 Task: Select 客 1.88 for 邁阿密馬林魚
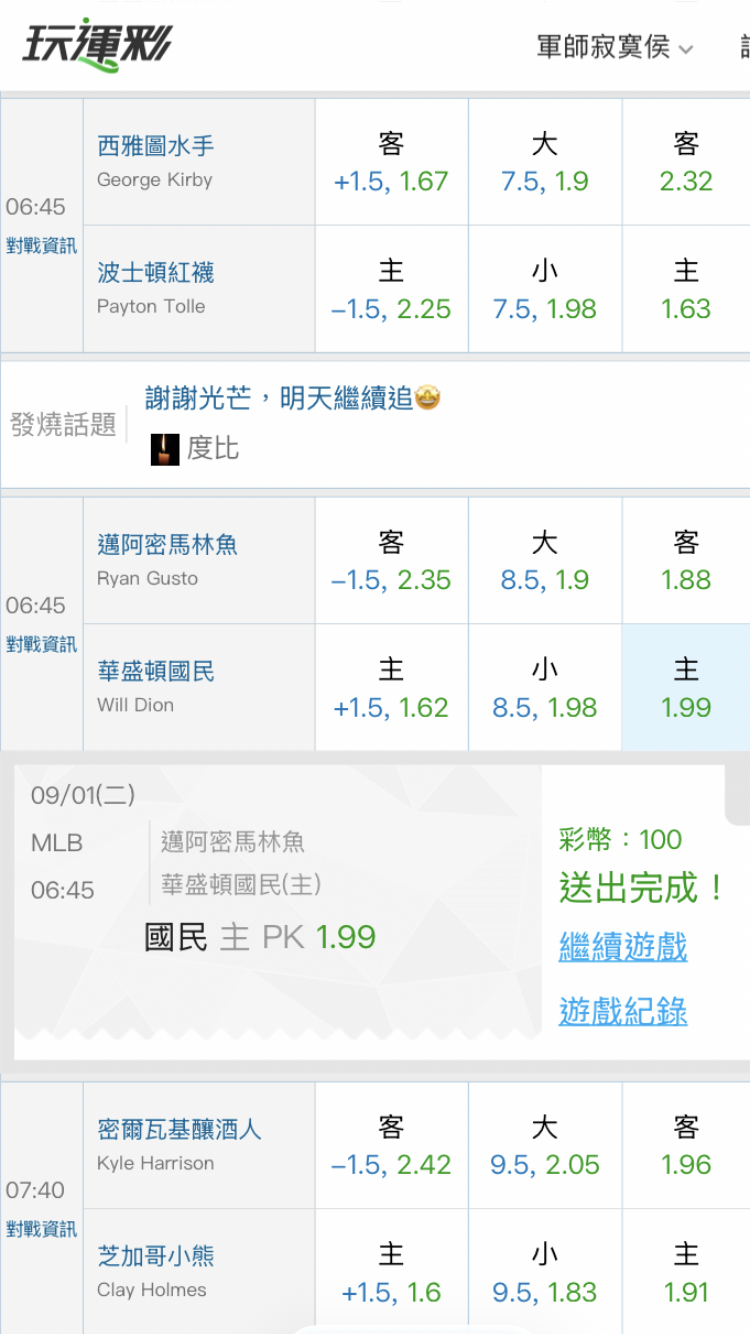(x=686, y=561)
